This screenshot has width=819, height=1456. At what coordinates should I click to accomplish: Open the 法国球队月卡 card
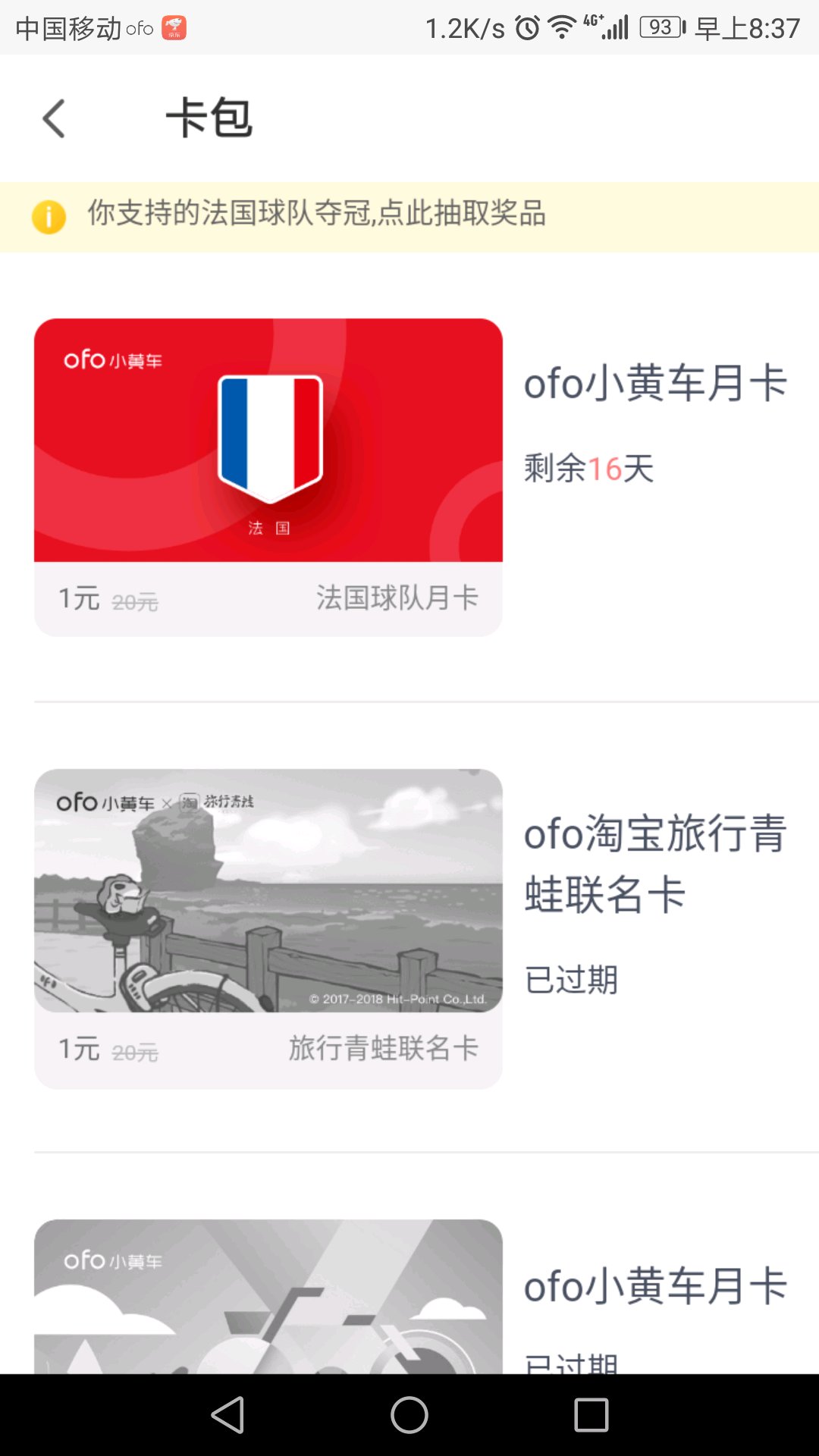click(x=268, y=477)
